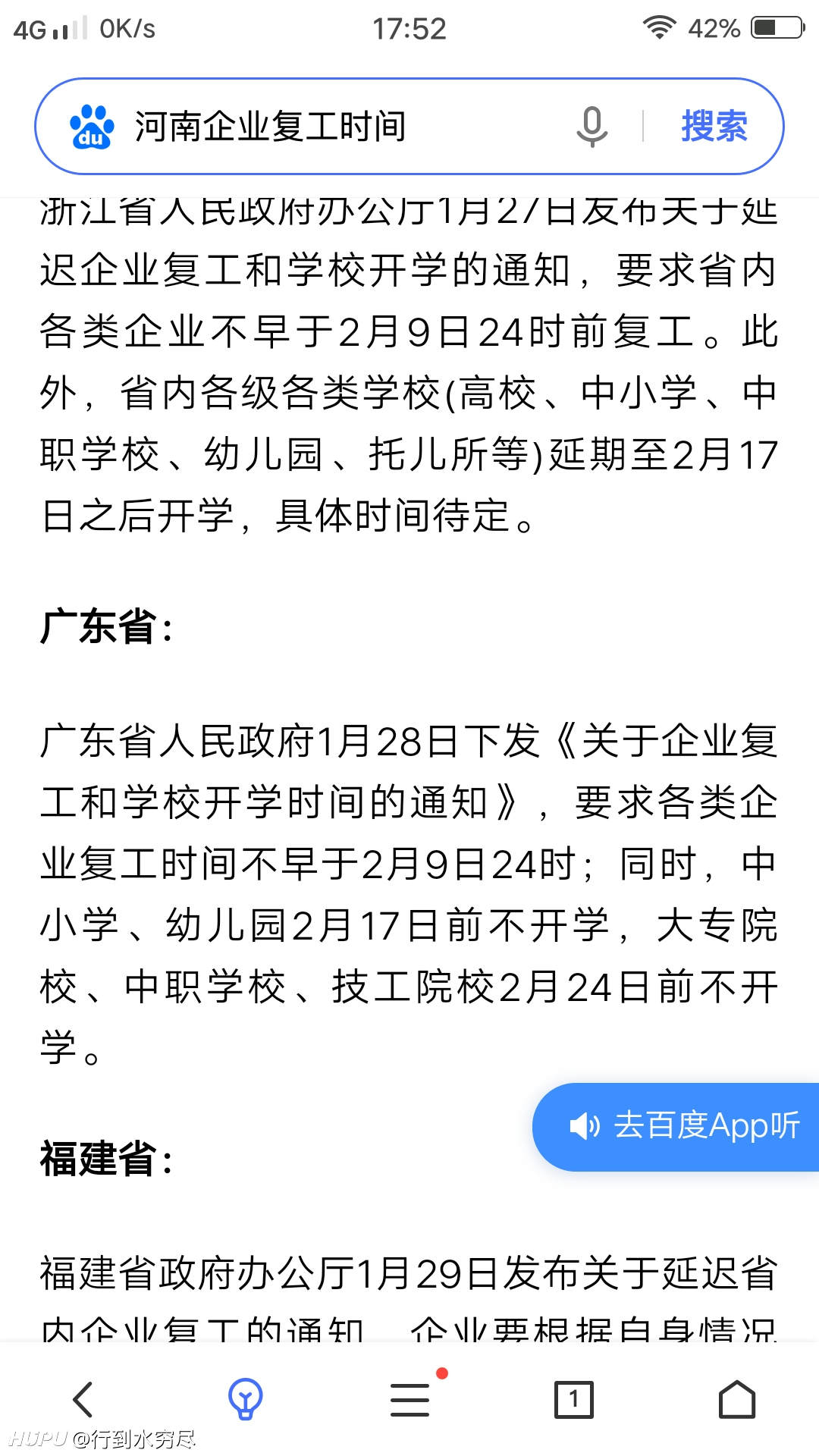Tap the lightbulb icon in the bottom bar
The width and height of the screenshot is (819, 1456).
[245, 1399]
